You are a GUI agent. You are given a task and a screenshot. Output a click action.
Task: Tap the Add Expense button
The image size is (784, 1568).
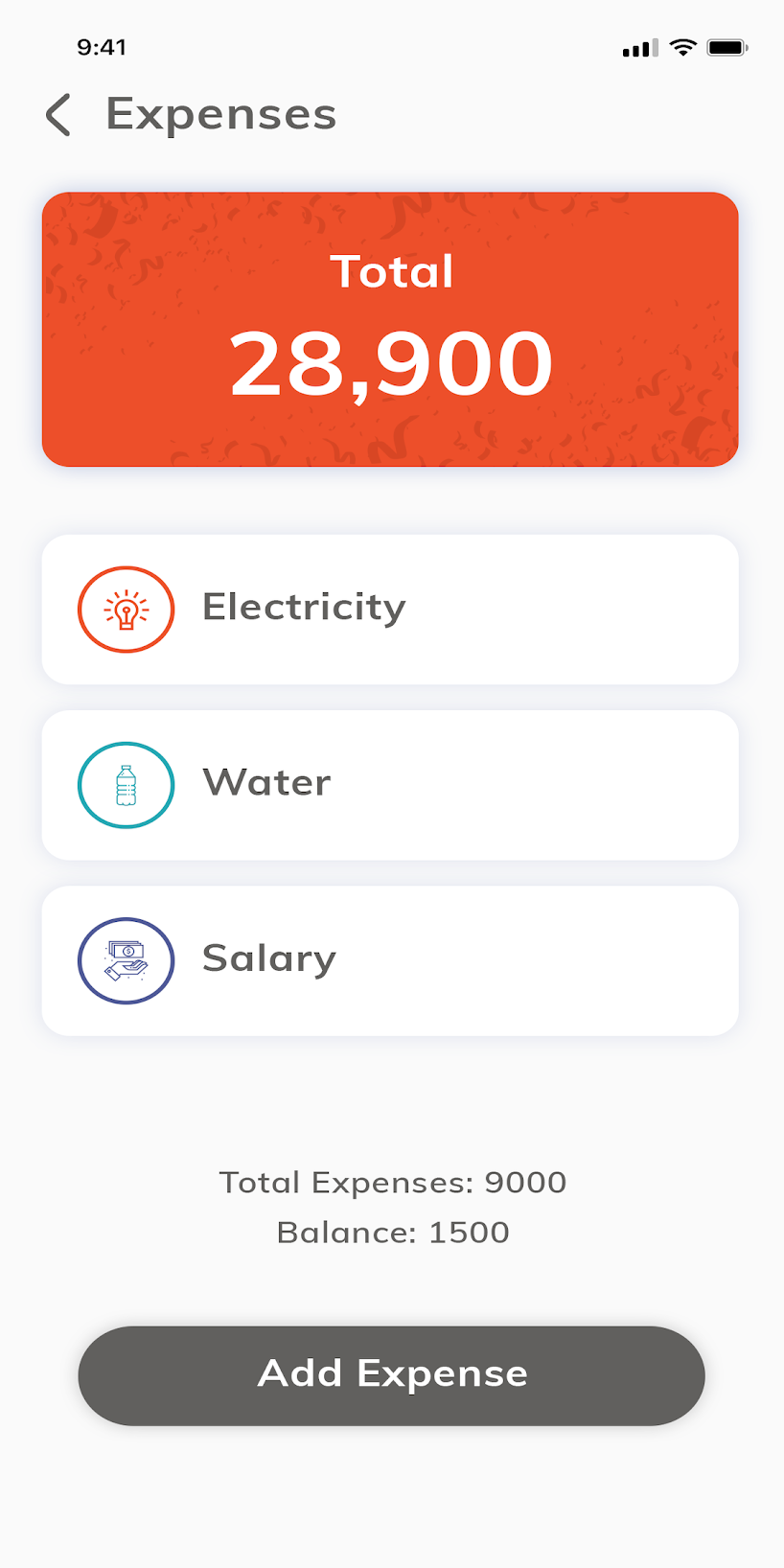pos(391,1375)
